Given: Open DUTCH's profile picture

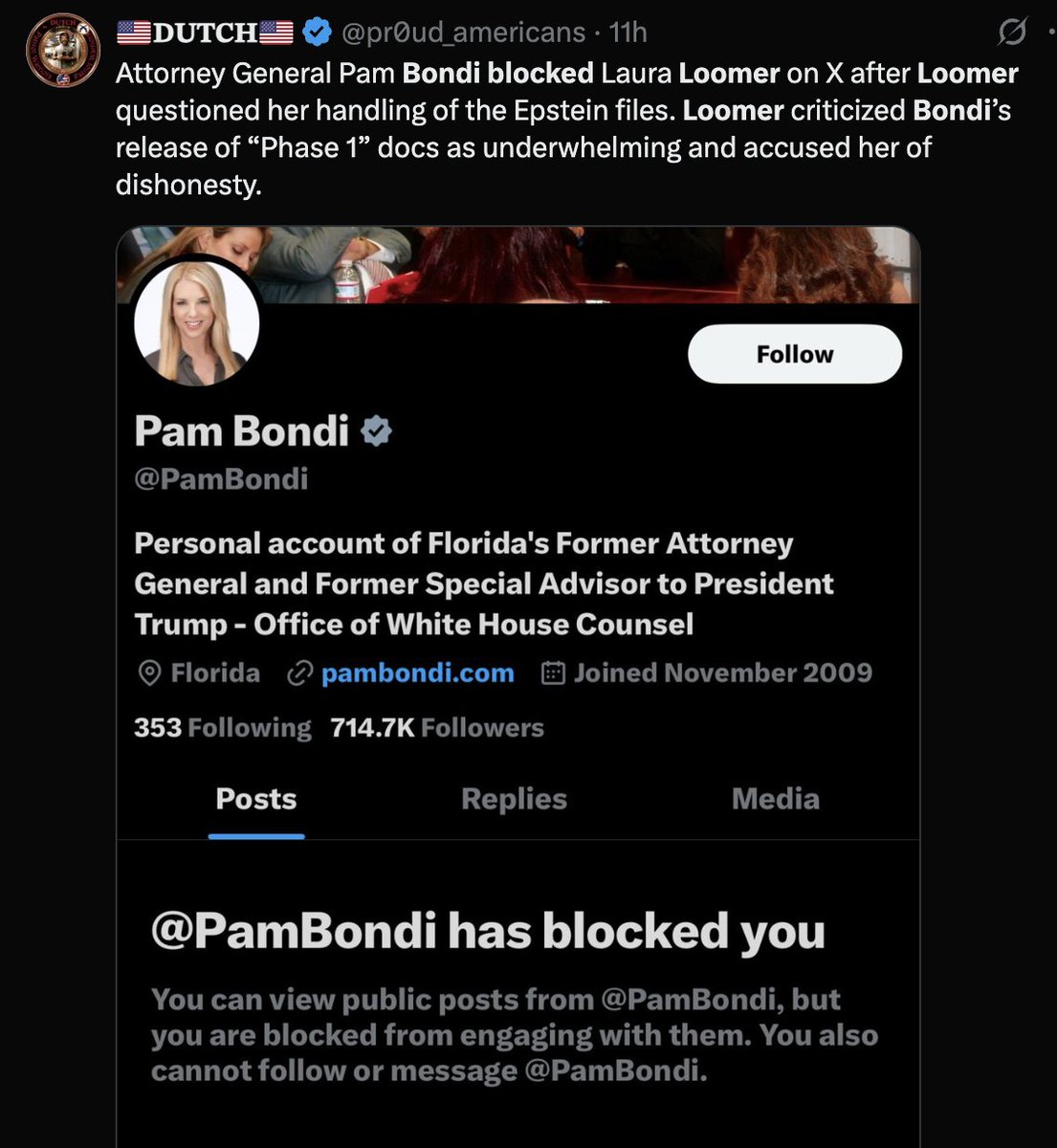Looking at the screenshot, I should pyautogui.click(x=62, y=51).
